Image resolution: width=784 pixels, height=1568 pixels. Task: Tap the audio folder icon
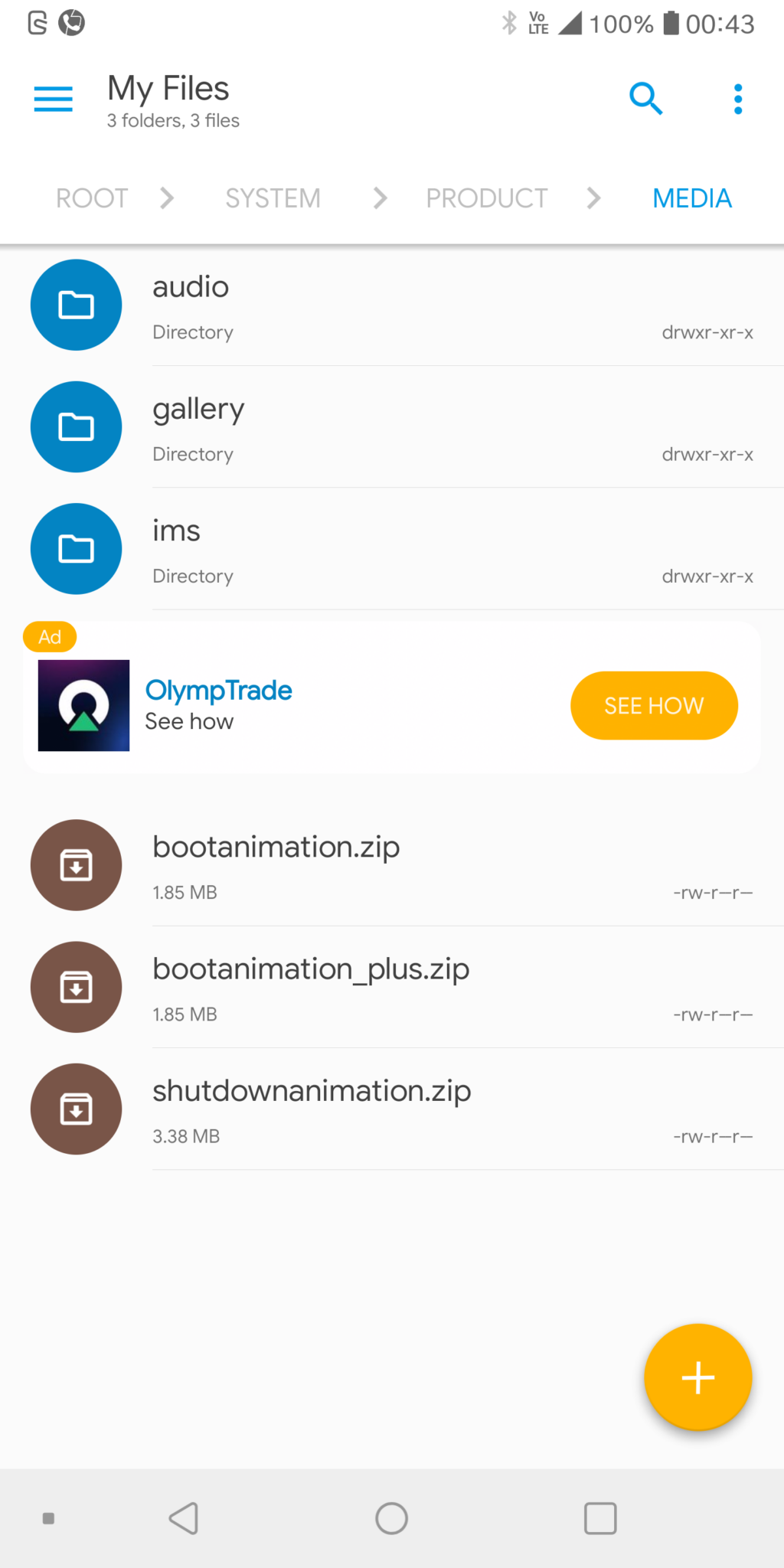pyautogui.click(x=76, y=305)
